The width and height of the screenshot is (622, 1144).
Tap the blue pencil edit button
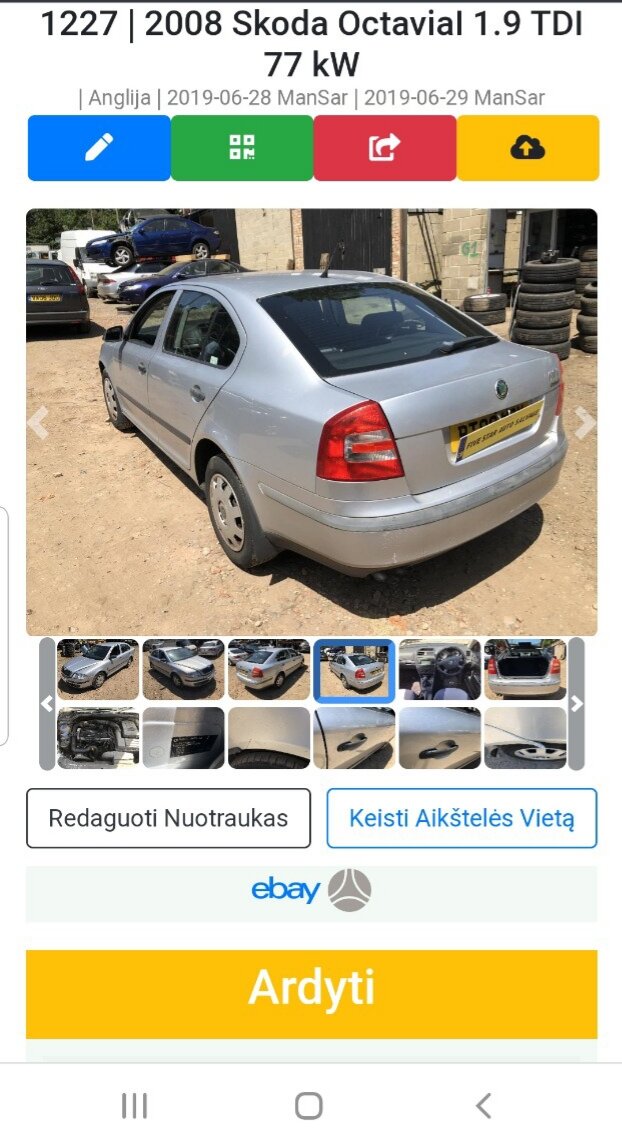click(99, 148)
